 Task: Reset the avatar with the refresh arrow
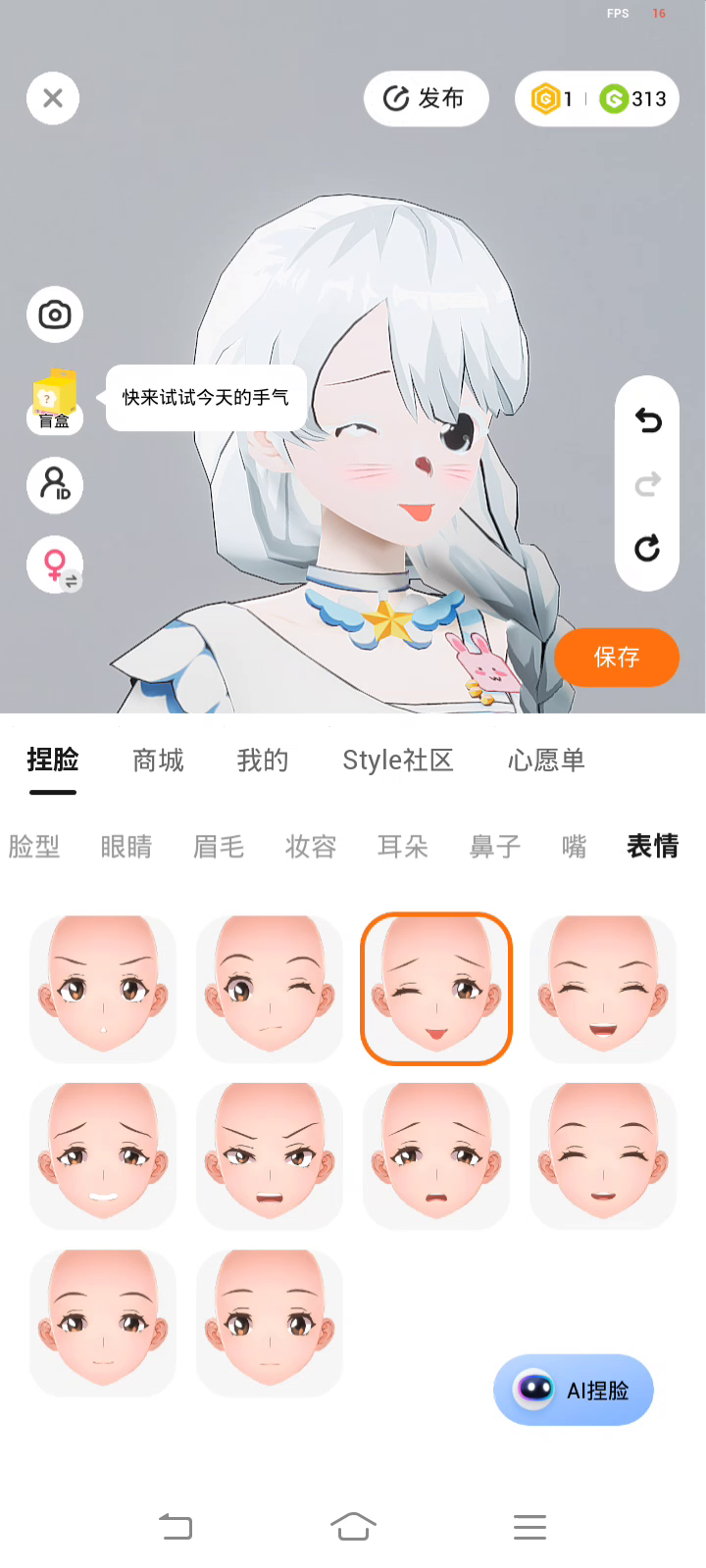point(647,548)
